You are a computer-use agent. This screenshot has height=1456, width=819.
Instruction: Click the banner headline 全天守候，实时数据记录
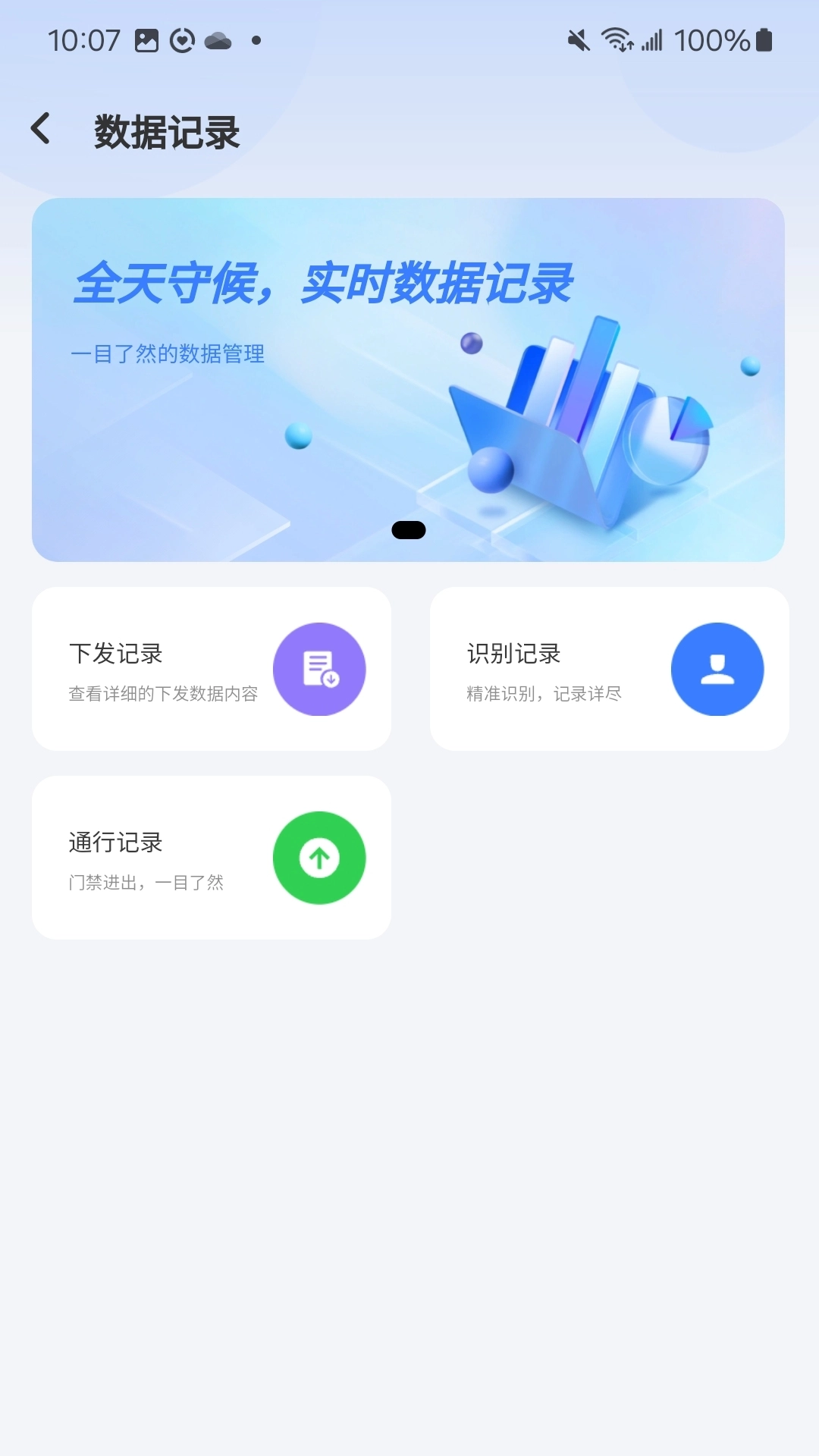[x=325, y=285]
